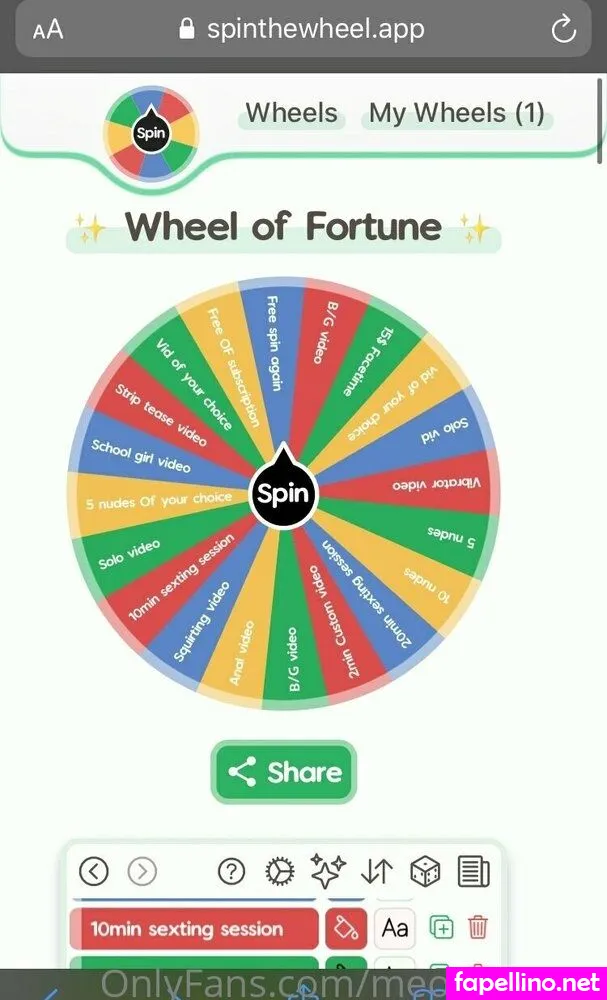This screenshot has width=607, height=1000.
Task: Shuffle entries with the dice icon
Action: coord(425,871)
